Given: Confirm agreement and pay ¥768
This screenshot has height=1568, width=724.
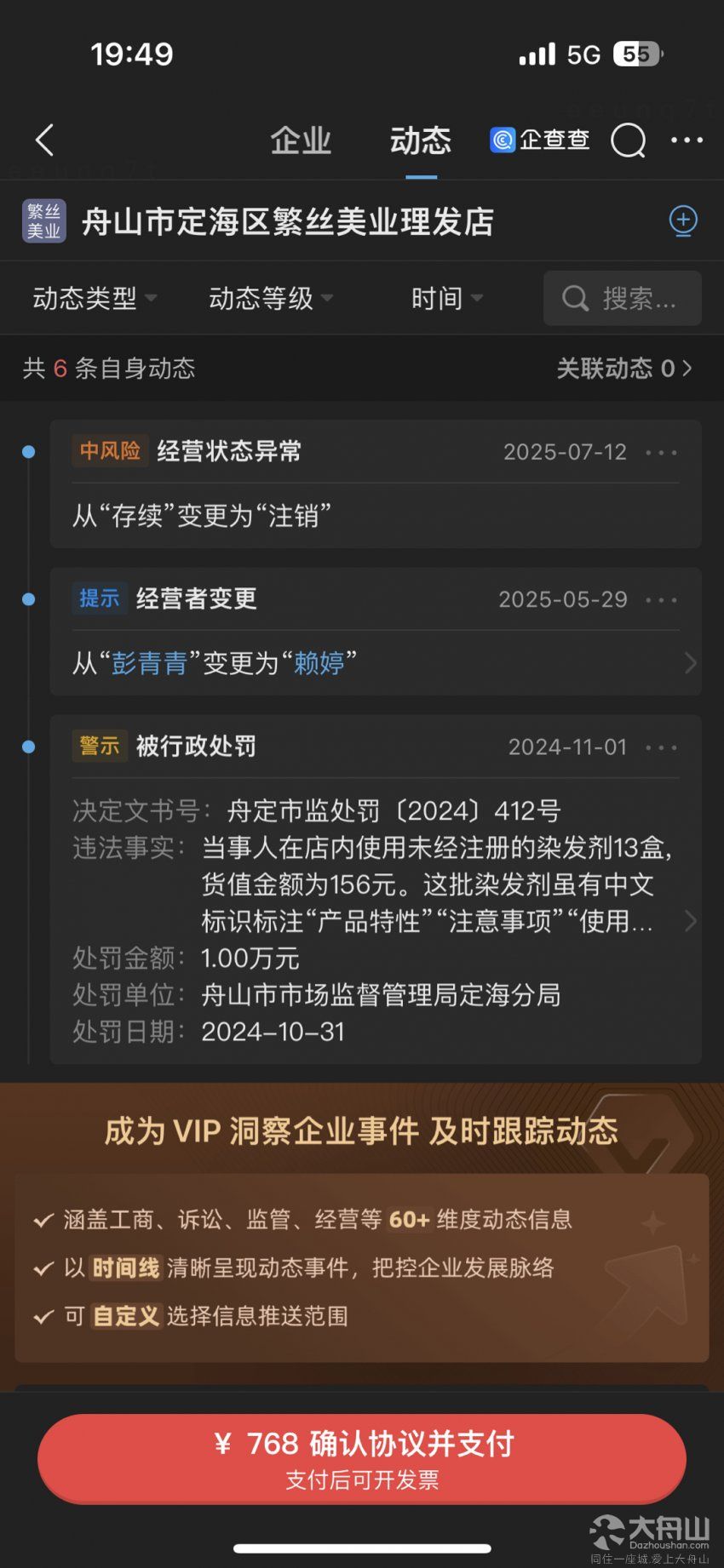Looking at the screenshot, I should pos(362,1459).
